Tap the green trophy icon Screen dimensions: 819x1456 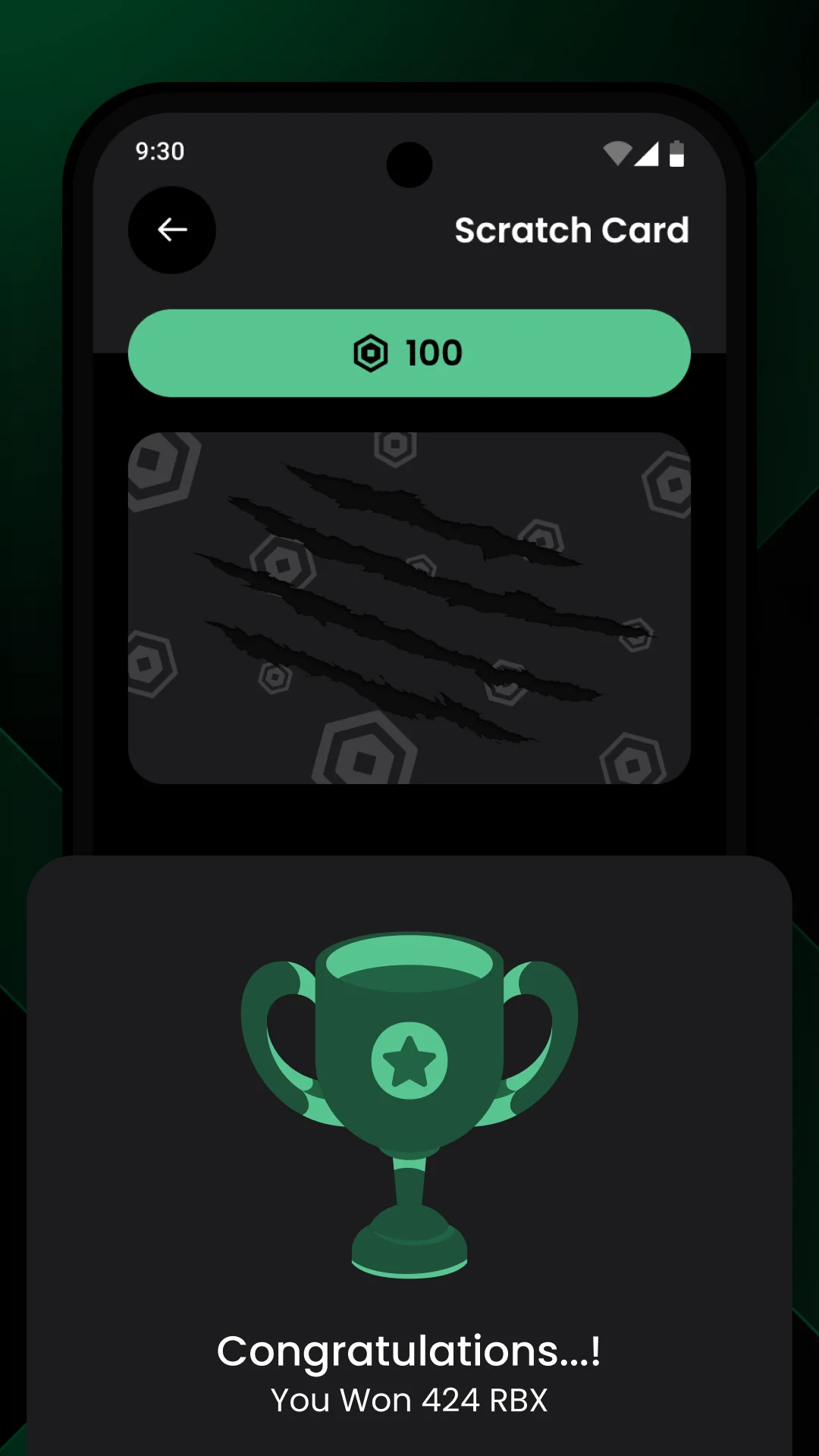tap(409, 1092)
